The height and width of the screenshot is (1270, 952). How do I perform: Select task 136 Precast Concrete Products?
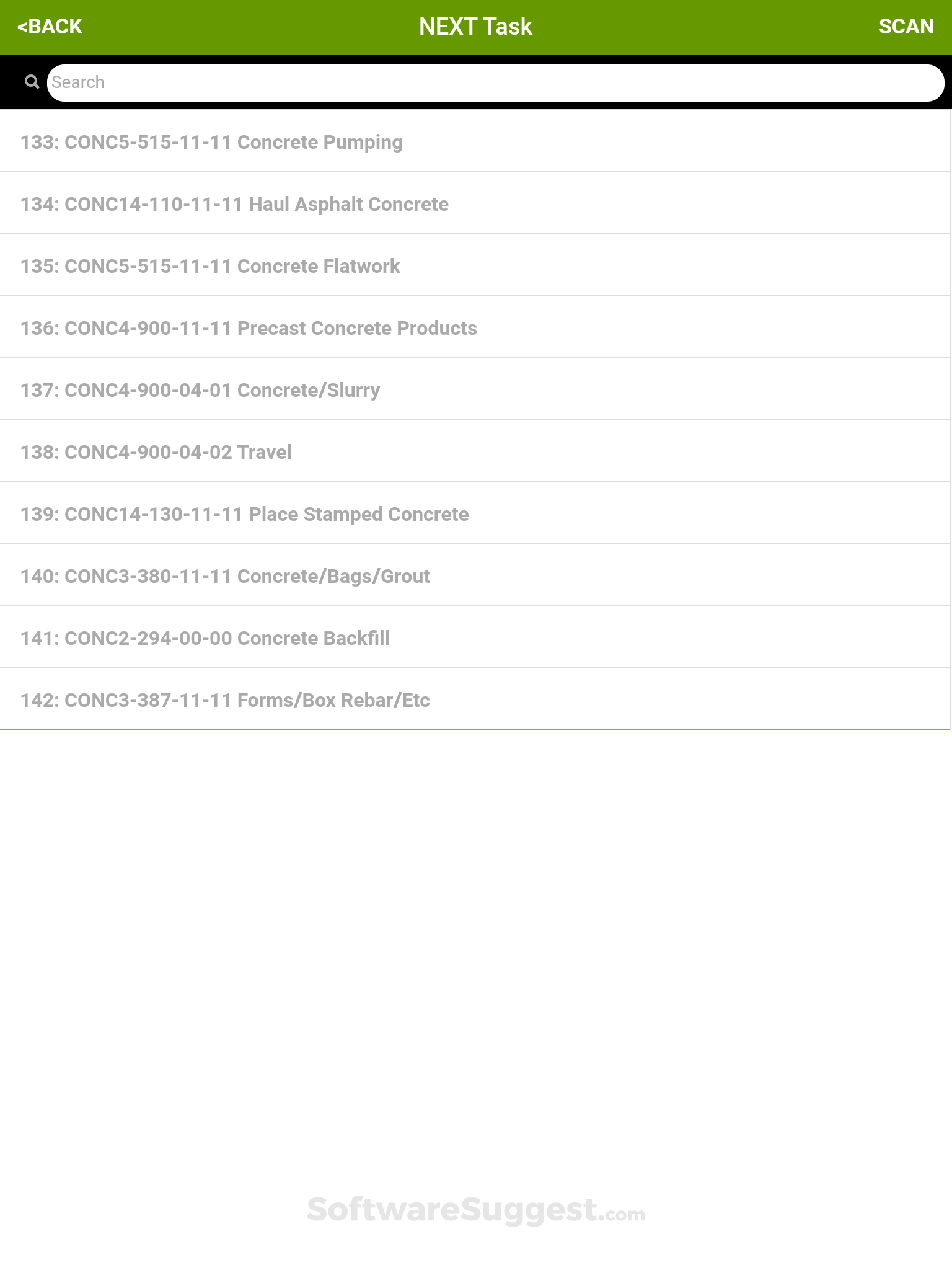249,327
